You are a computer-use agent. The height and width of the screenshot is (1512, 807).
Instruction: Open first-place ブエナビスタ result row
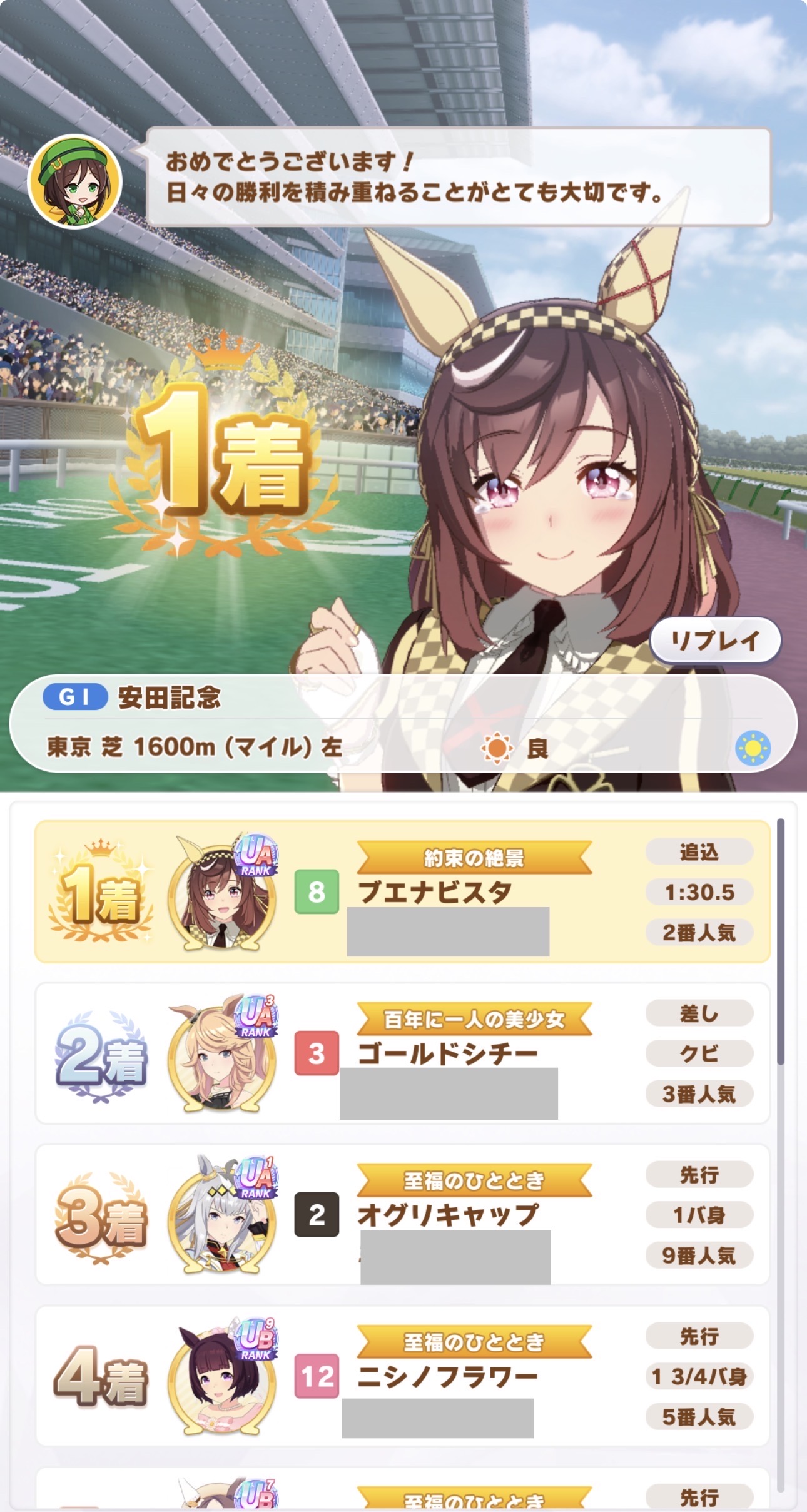coord(402,891)
